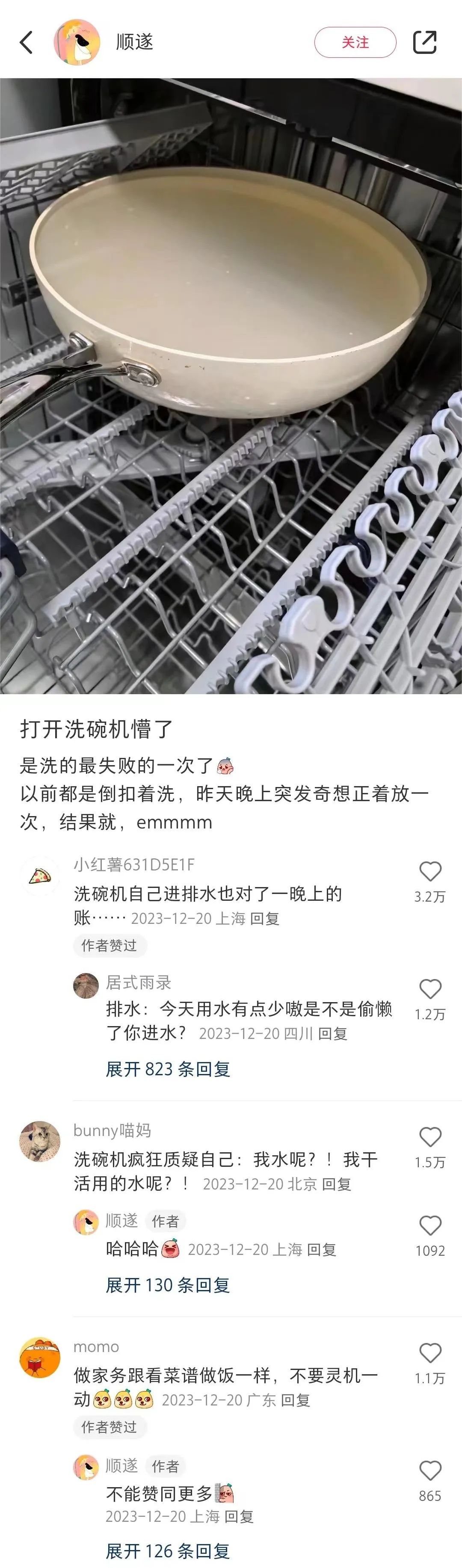The height and width of the screenshot is (1568, 462).
Task: Like 居式雨录's reply
Action: pos(430,989)
